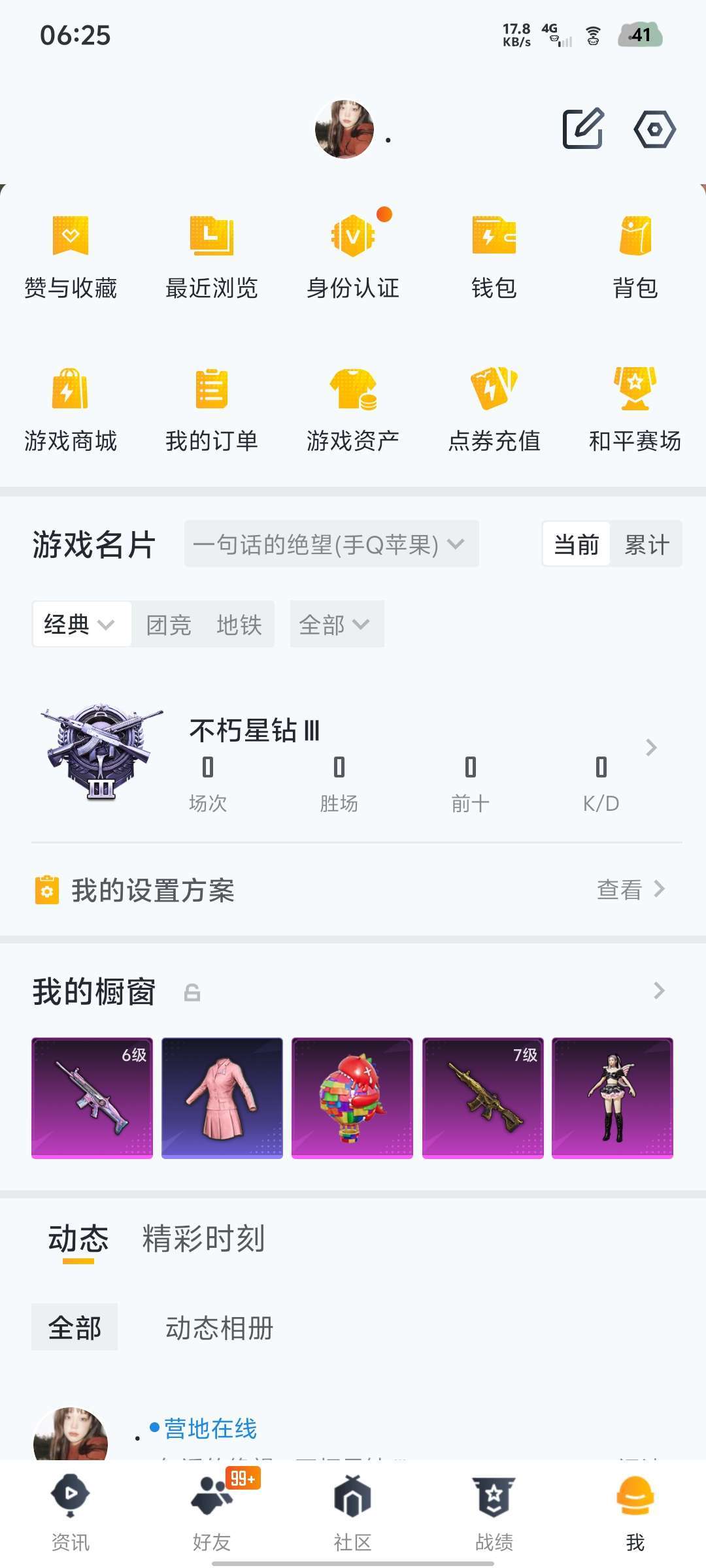Select the 地铁 mode tab
Image resolution: width=706 pixels, height=1568 pixels.
pos(239,625)
